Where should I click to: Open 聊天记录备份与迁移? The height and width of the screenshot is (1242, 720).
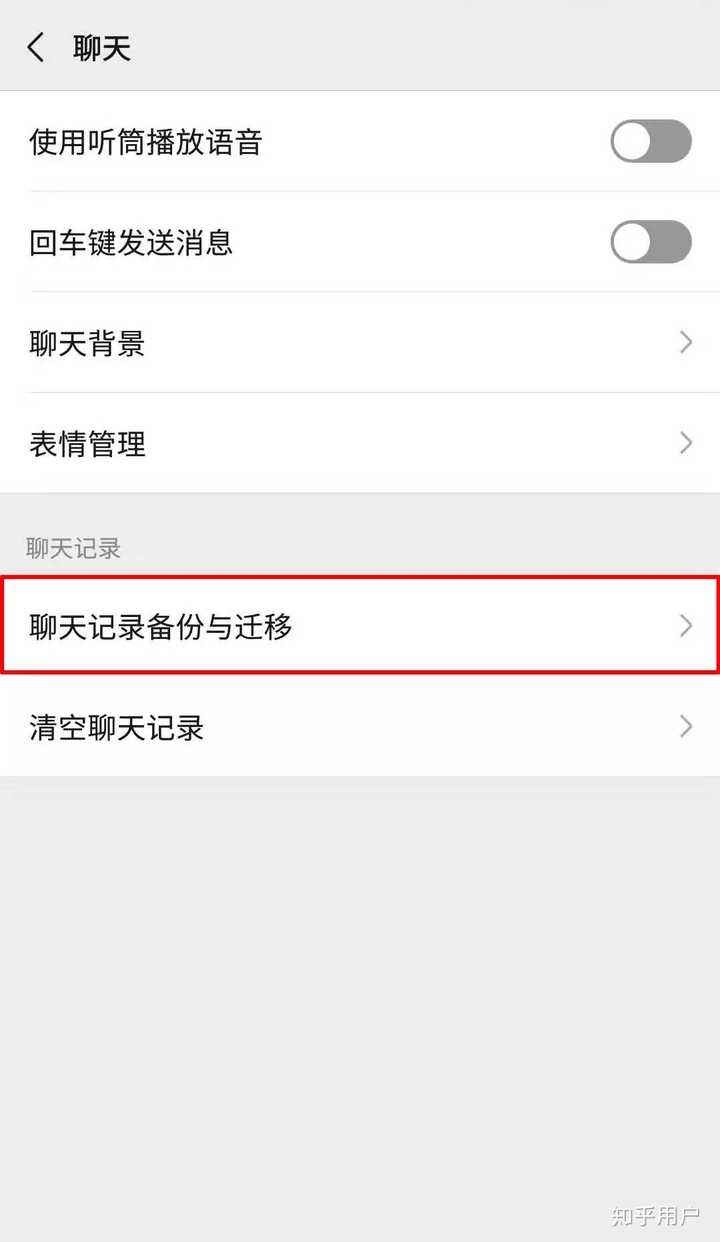pyautogui.click(x=360, y=626)
